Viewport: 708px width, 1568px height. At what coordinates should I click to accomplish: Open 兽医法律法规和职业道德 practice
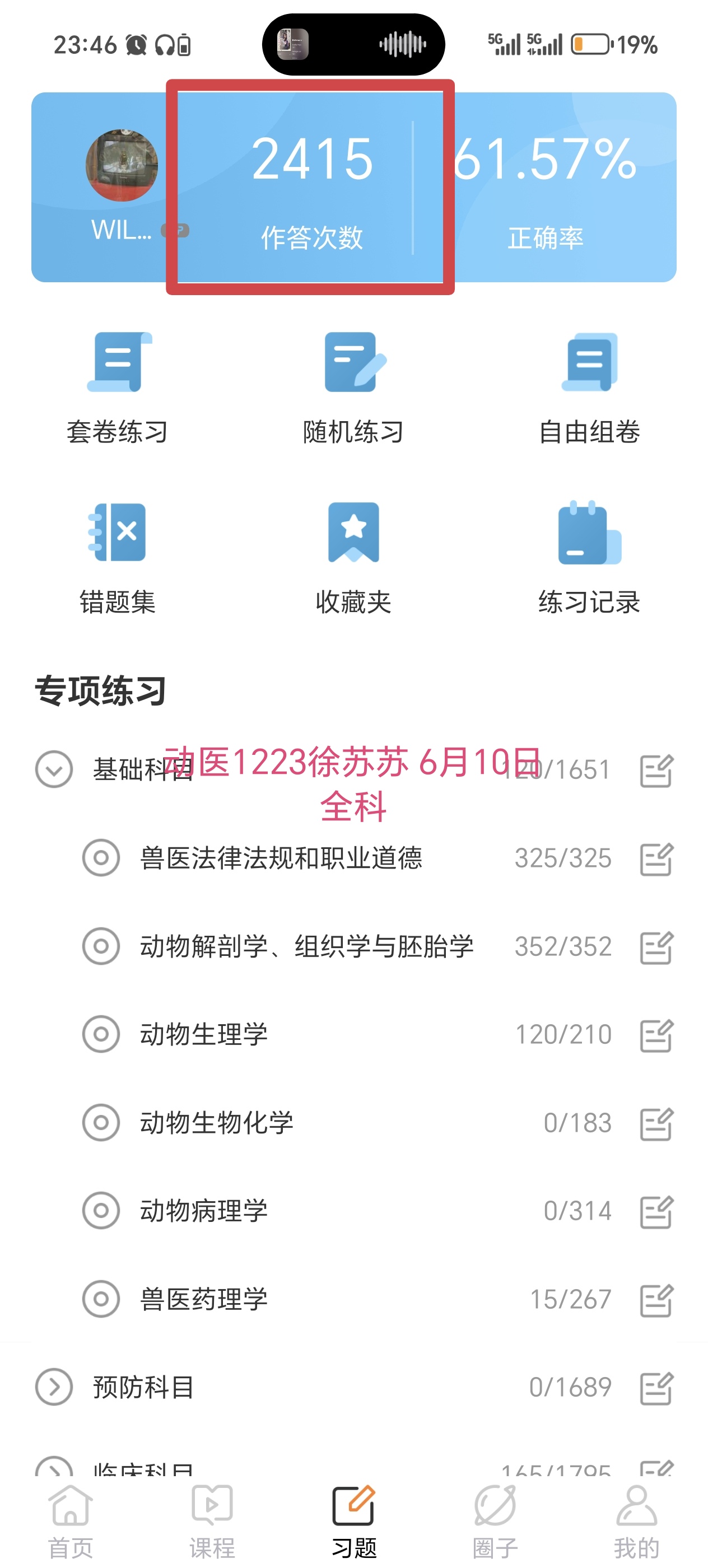281,858
